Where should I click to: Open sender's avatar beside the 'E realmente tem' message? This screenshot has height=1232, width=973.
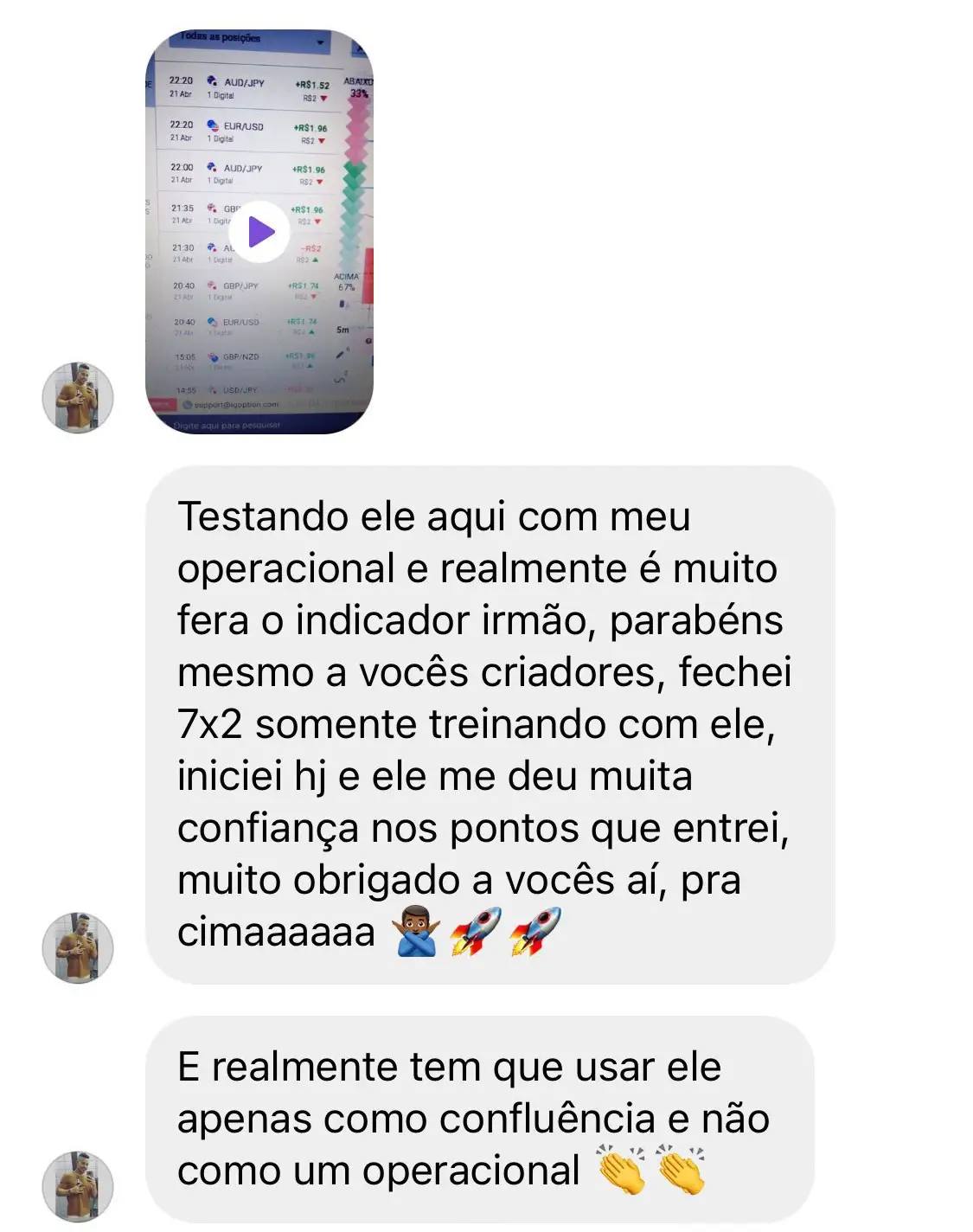click(x=78, y=1186)
